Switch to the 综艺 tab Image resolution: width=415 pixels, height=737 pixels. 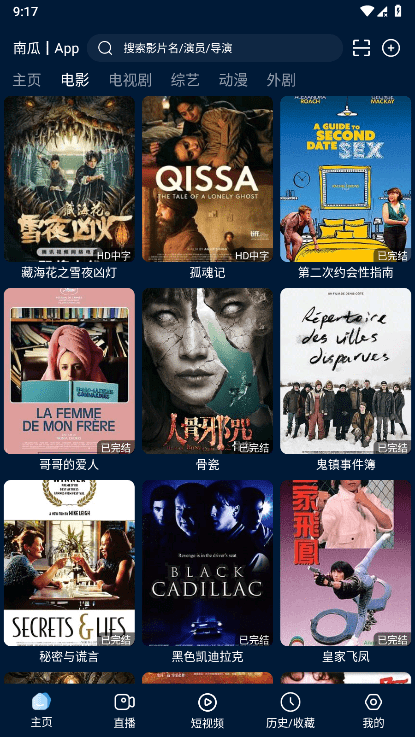(185, 80)
